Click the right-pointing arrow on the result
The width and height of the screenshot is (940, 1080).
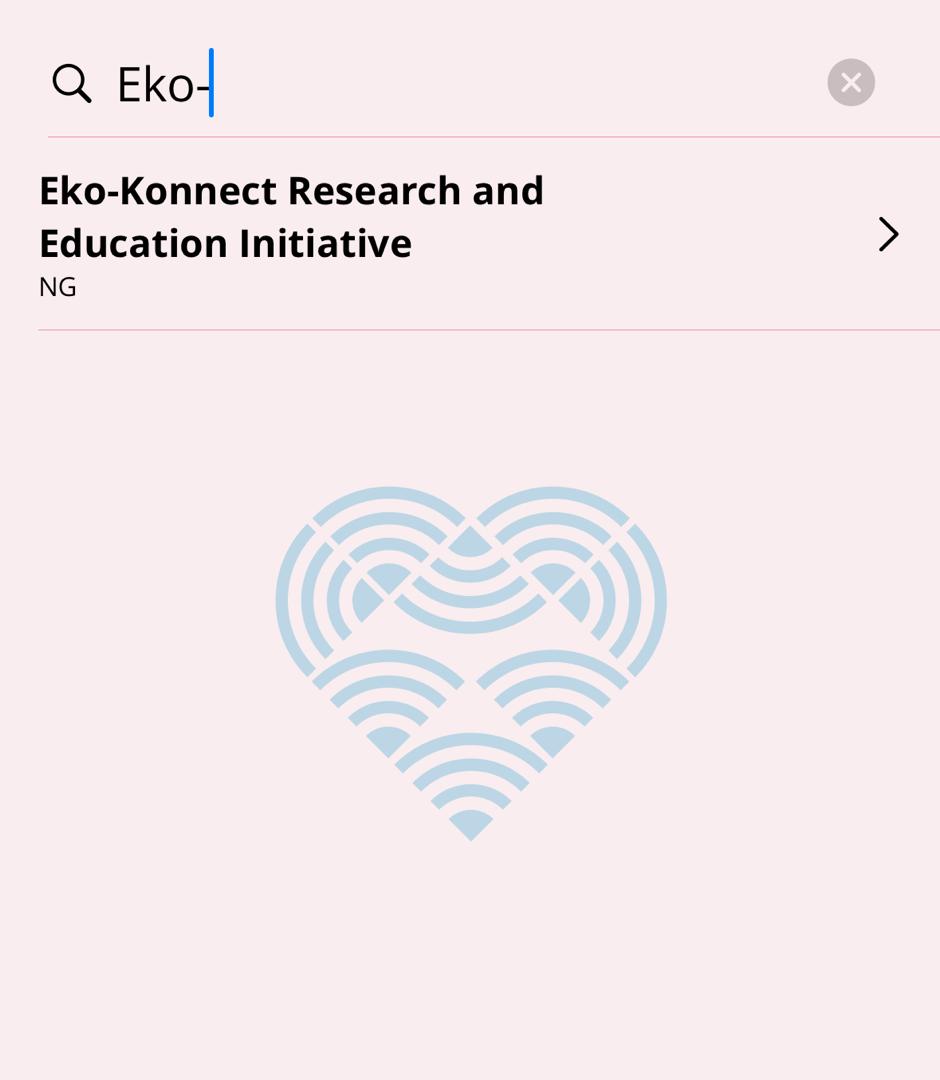[888, 234]
